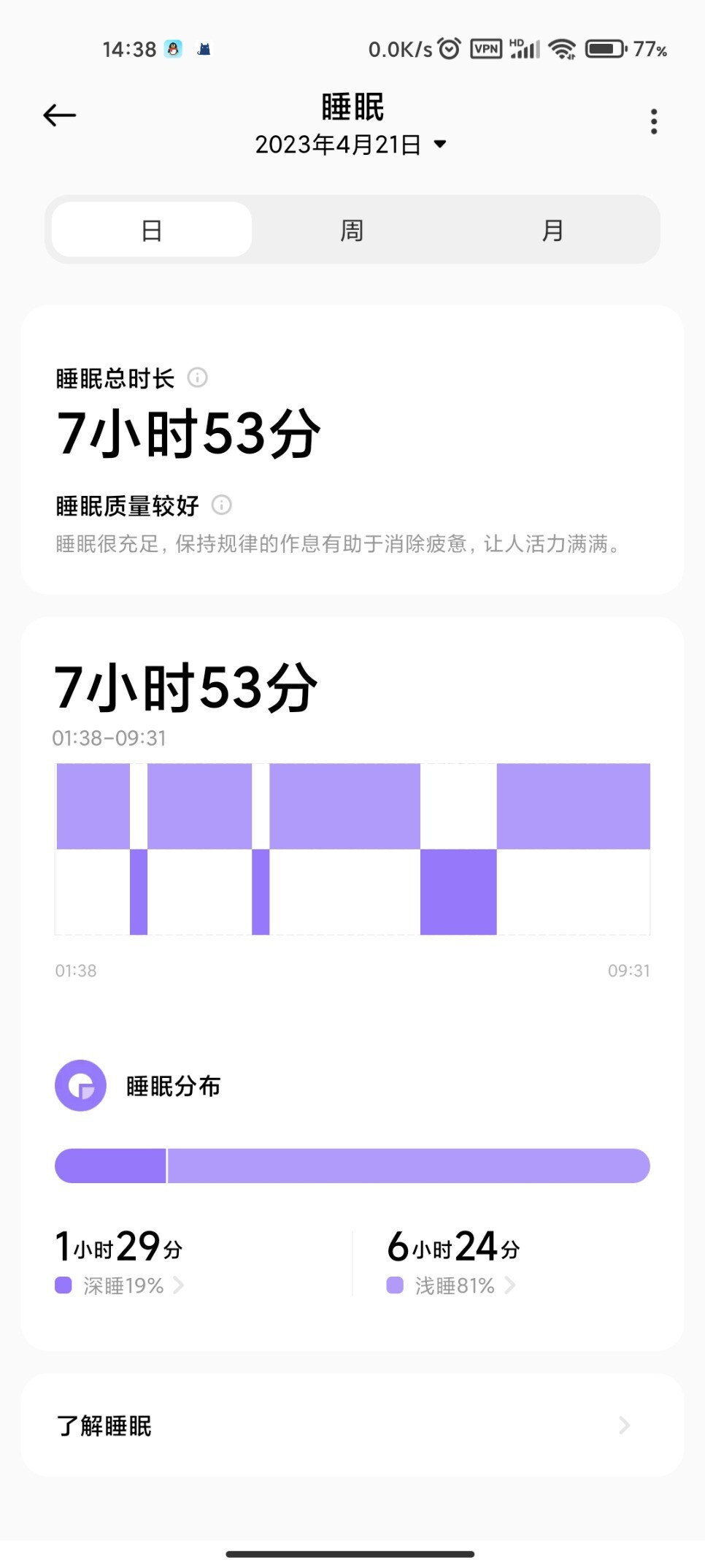This screenshot has width=705, height=1568.
Task: Open the three-dot overflow menu
Action: click(654, 121)
